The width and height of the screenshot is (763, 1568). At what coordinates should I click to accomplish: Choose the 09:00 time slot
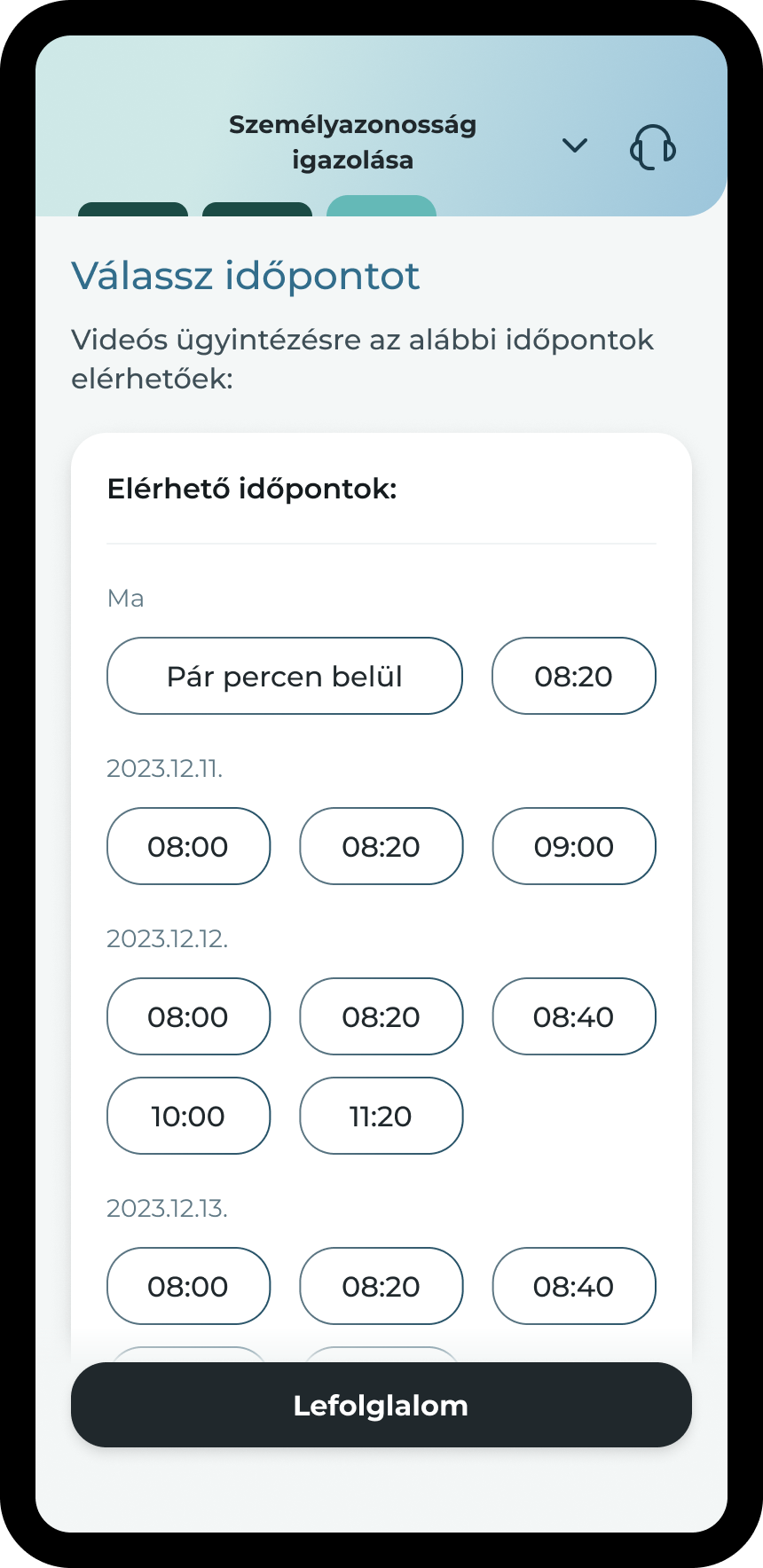574,846
